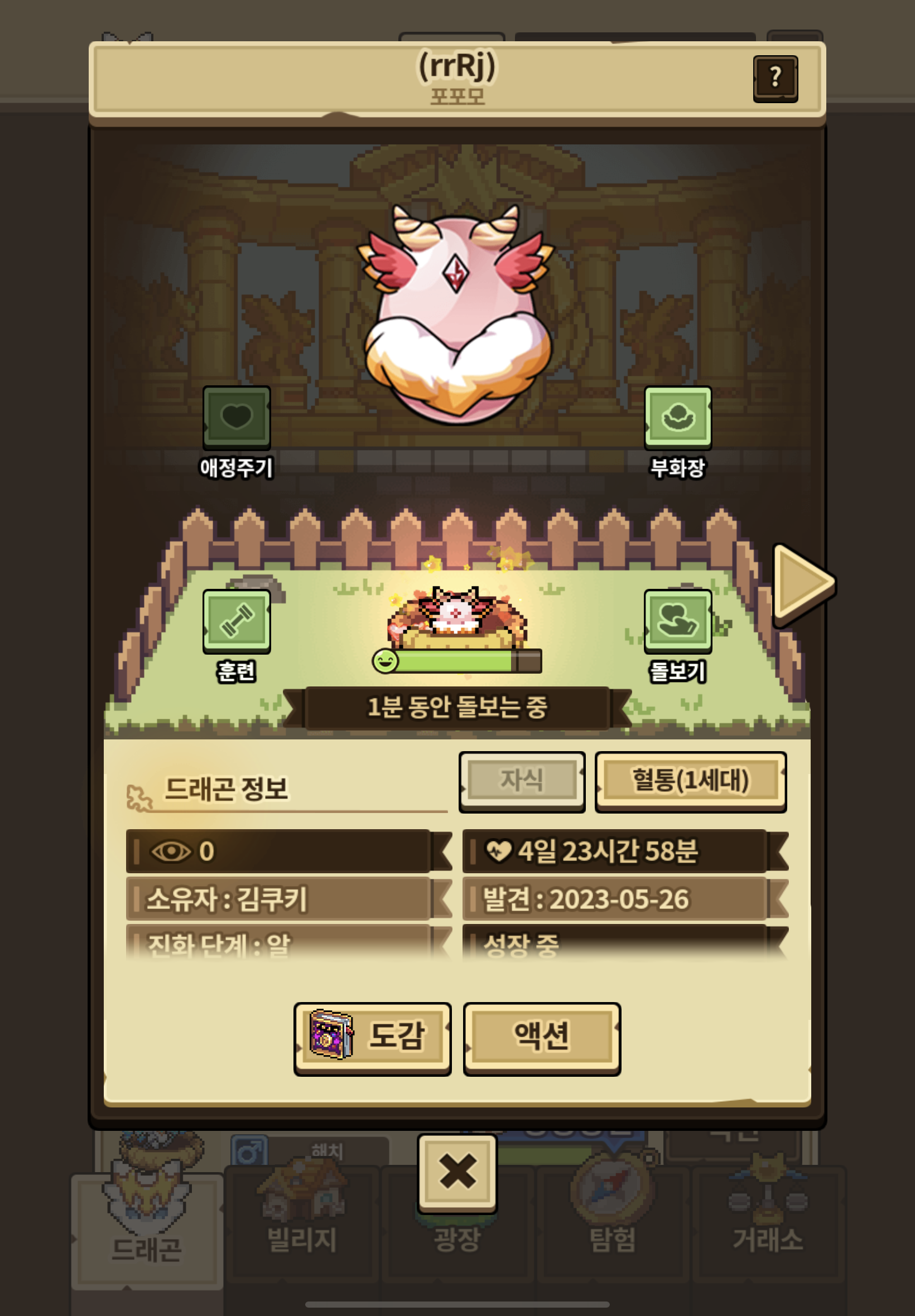Tap the 돌보기 care button
The height and width of the screenshot is (1316, 915).
(678, 622)
